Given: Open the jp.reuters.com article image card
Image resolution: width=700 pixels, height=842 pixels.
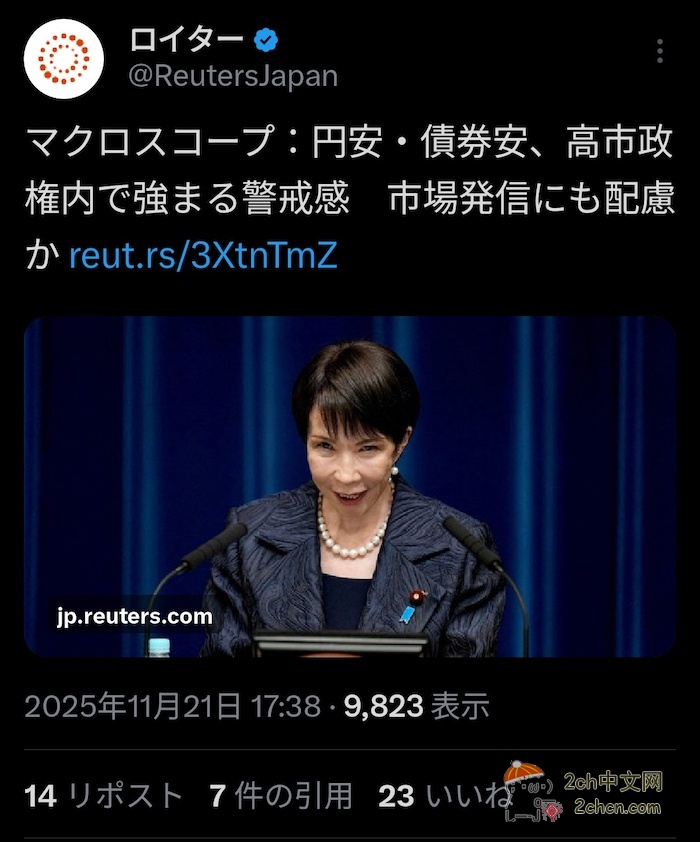Looking at the screenshot, I should pos(350,486).
